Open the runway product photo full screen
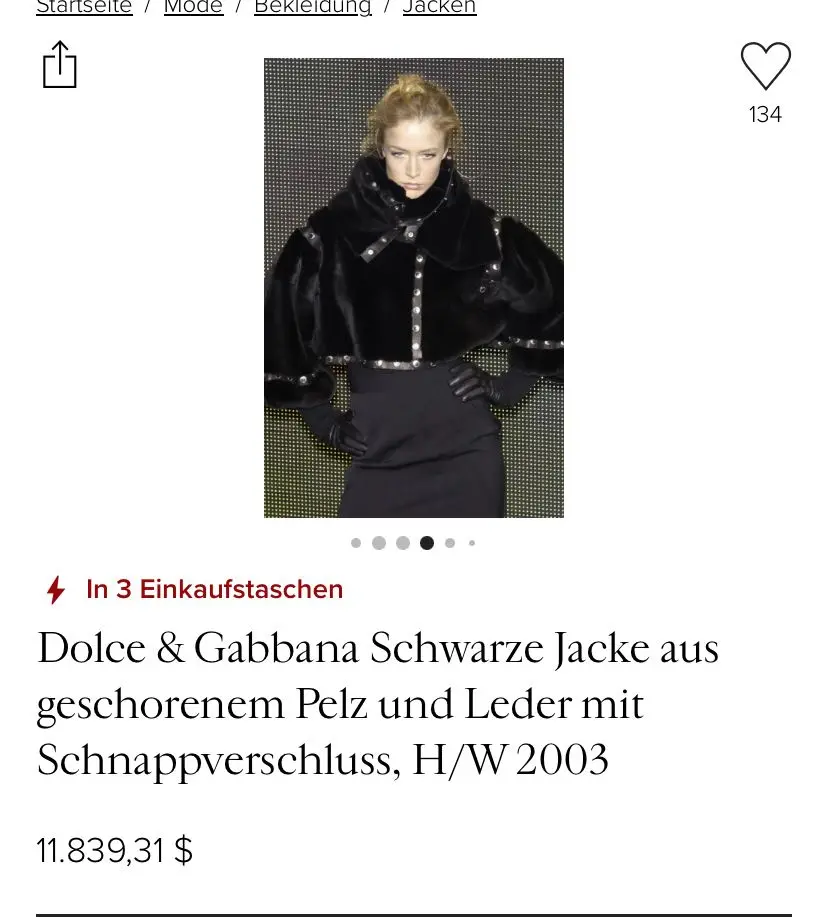 (x=413, y=287)
